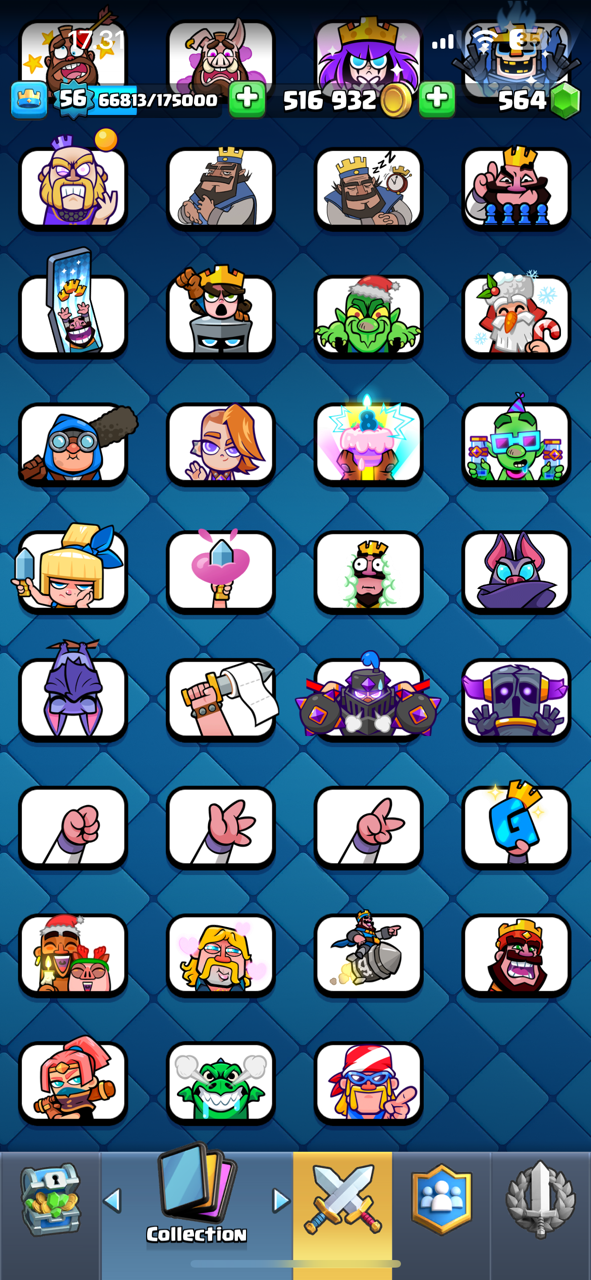
Task: Open the Shop chest tab
Action: coord(50,1201)
